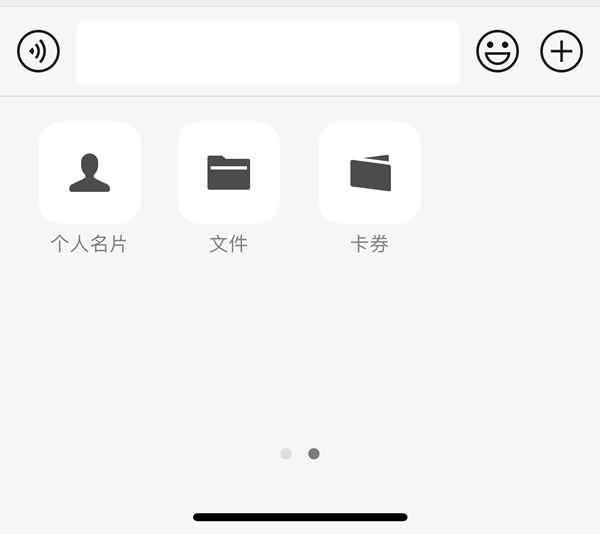Jump to first attachment page indicator dot

[286, 454]
